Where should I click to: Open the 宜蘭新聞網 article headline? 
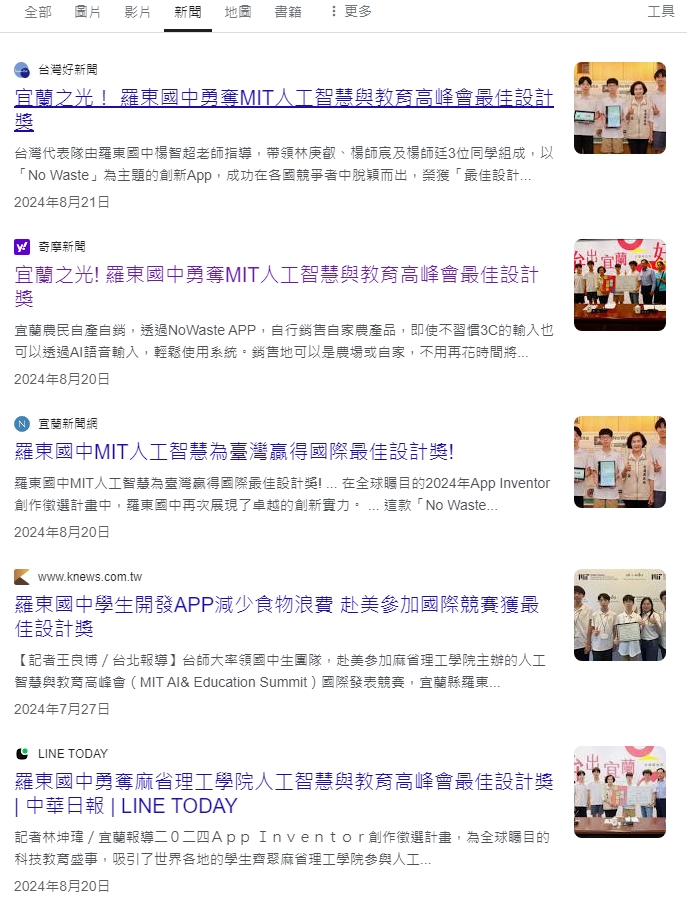click(235, 452)
